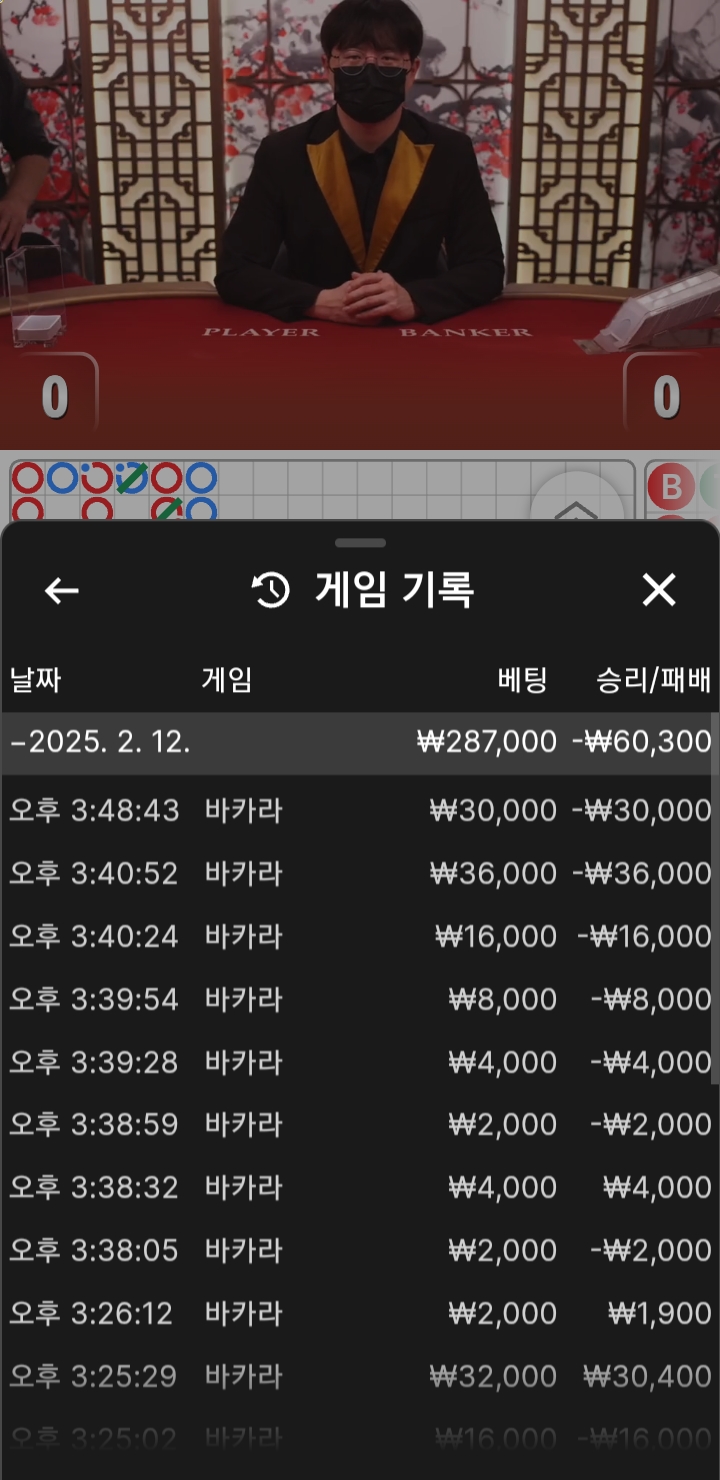Open the 오후 3:39:28 바카라 record
This screenshot has width=720, height=1480.
pos(358,1062)
